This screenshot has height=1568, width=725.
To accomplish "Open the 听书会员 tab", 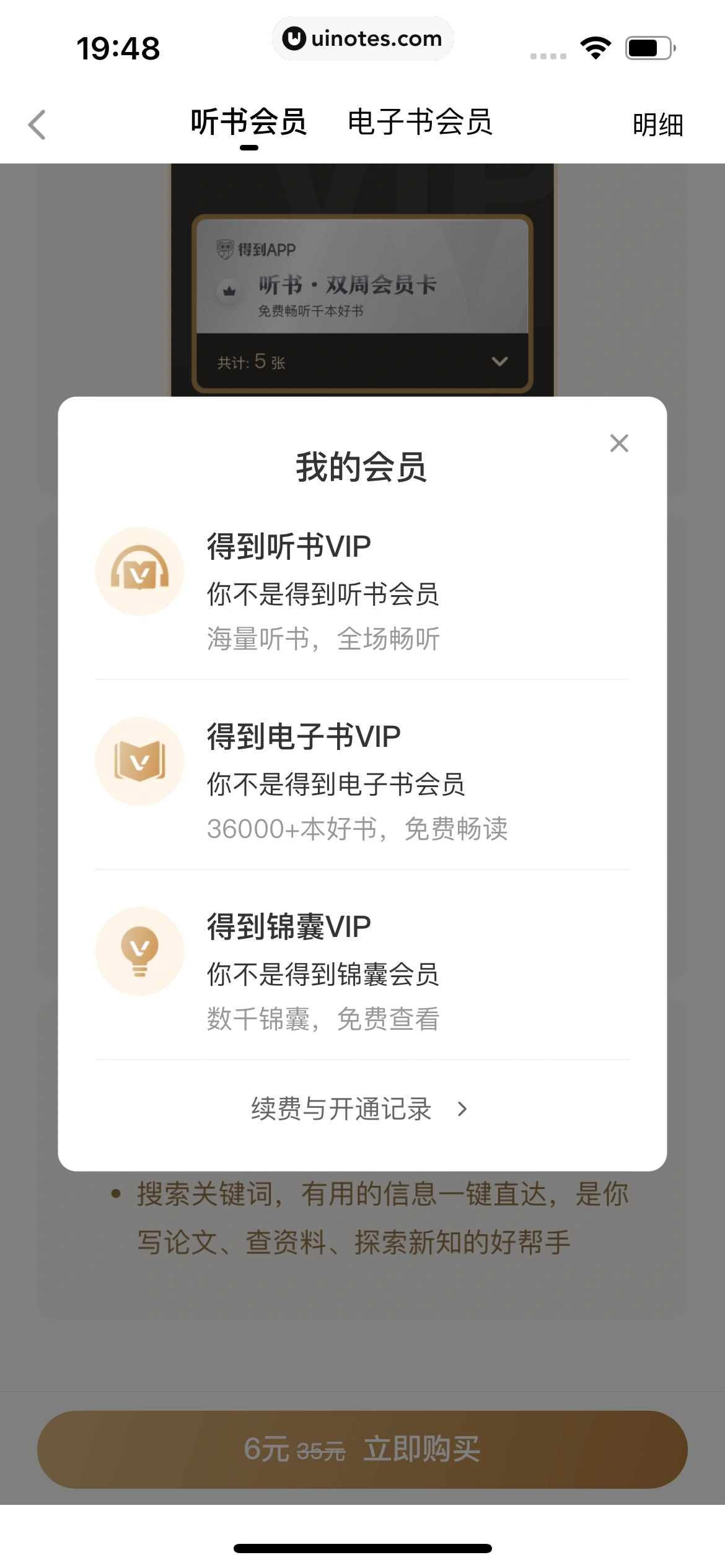I will [x=249, y=123].
